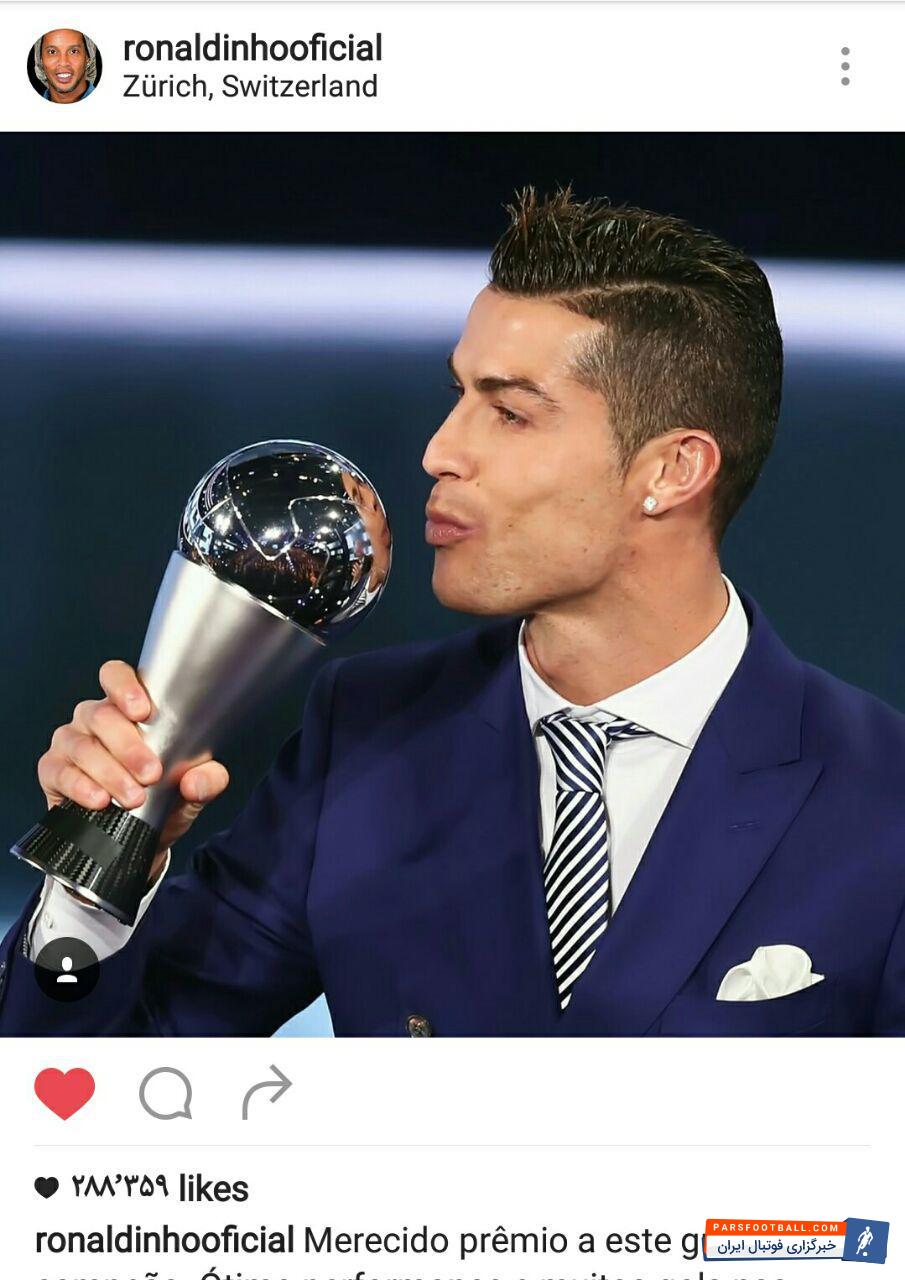Open the Zürich, Switzerland location
Image resolution: width=905 pixels, height=1280 pixels.
pos(250,87)
